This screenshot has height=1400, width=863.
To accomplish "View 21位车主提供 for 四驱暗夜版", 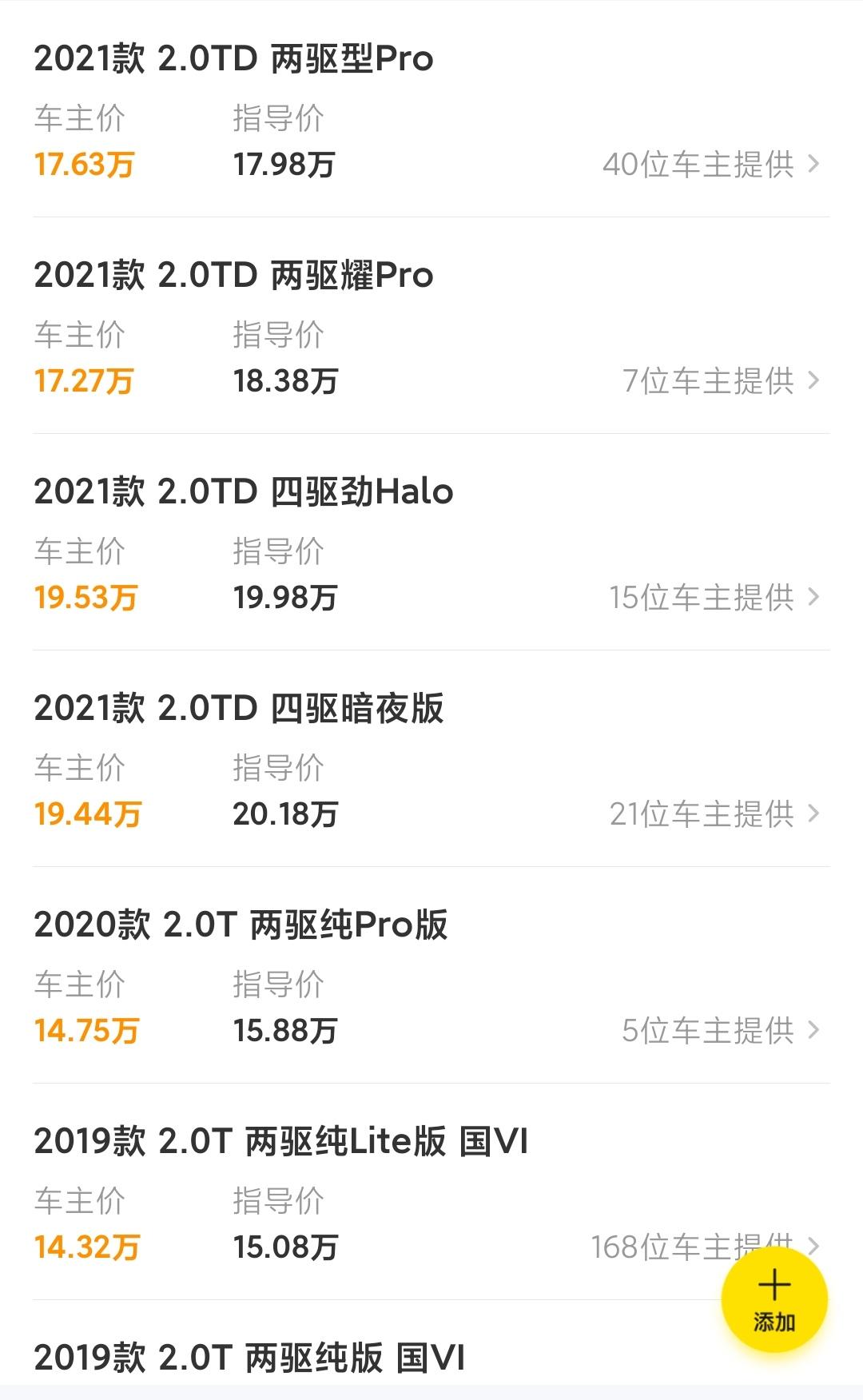I will point(714,814).
